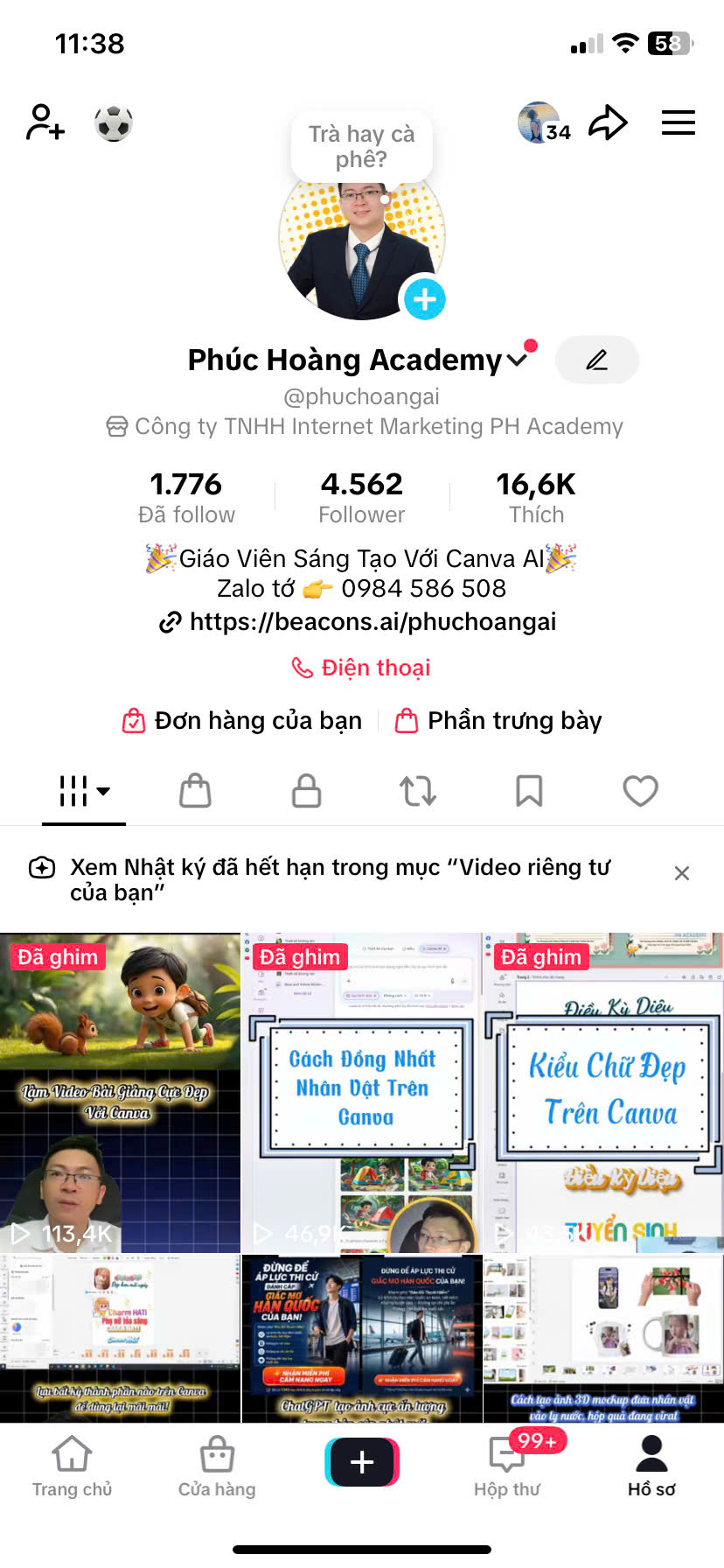
Task: Expand account switcher next to Phúc Hoàng Academy
Action: click(517, 360)
